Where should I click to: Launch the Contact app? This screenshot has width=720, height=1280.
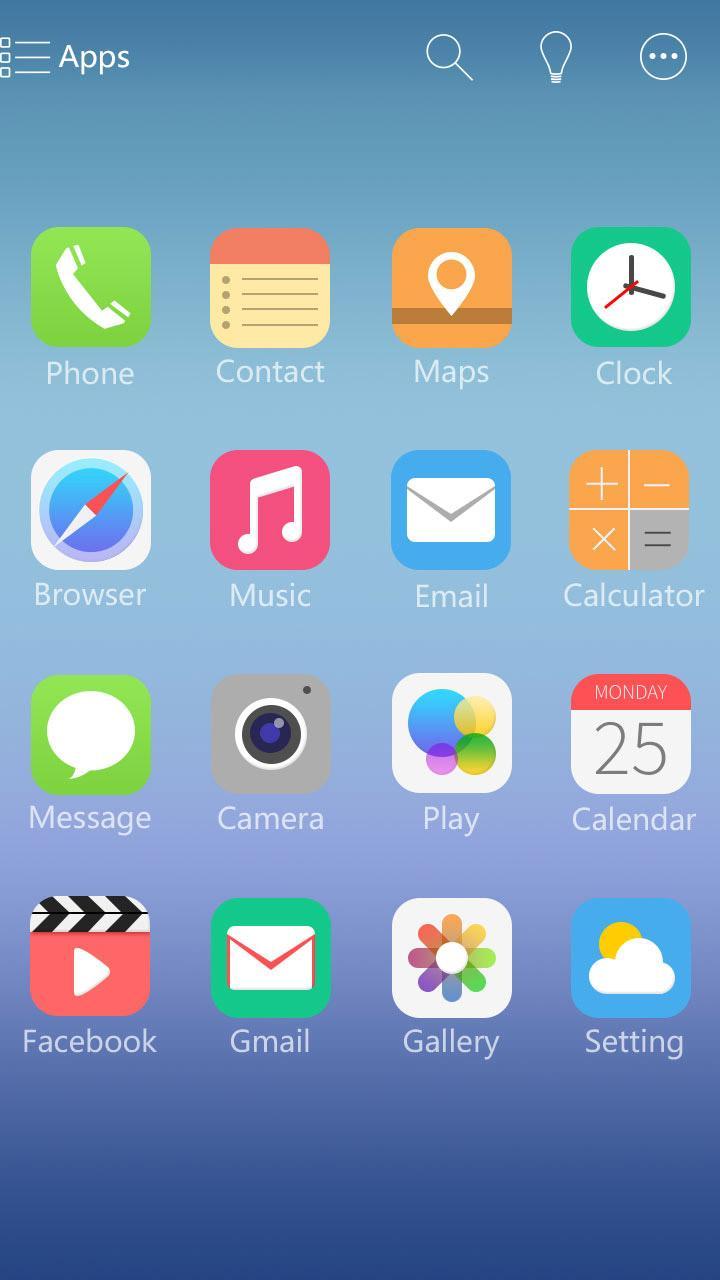(x=270, y=286)
